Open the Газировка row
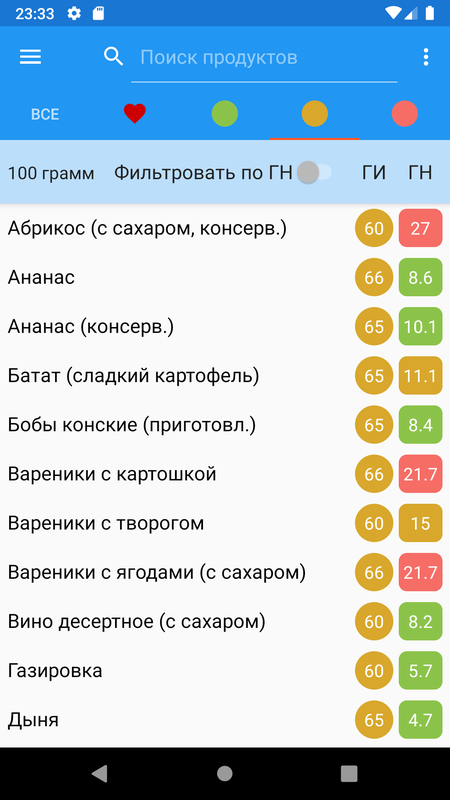The width and height of the screenshot is (450, 800). (225, 671)
